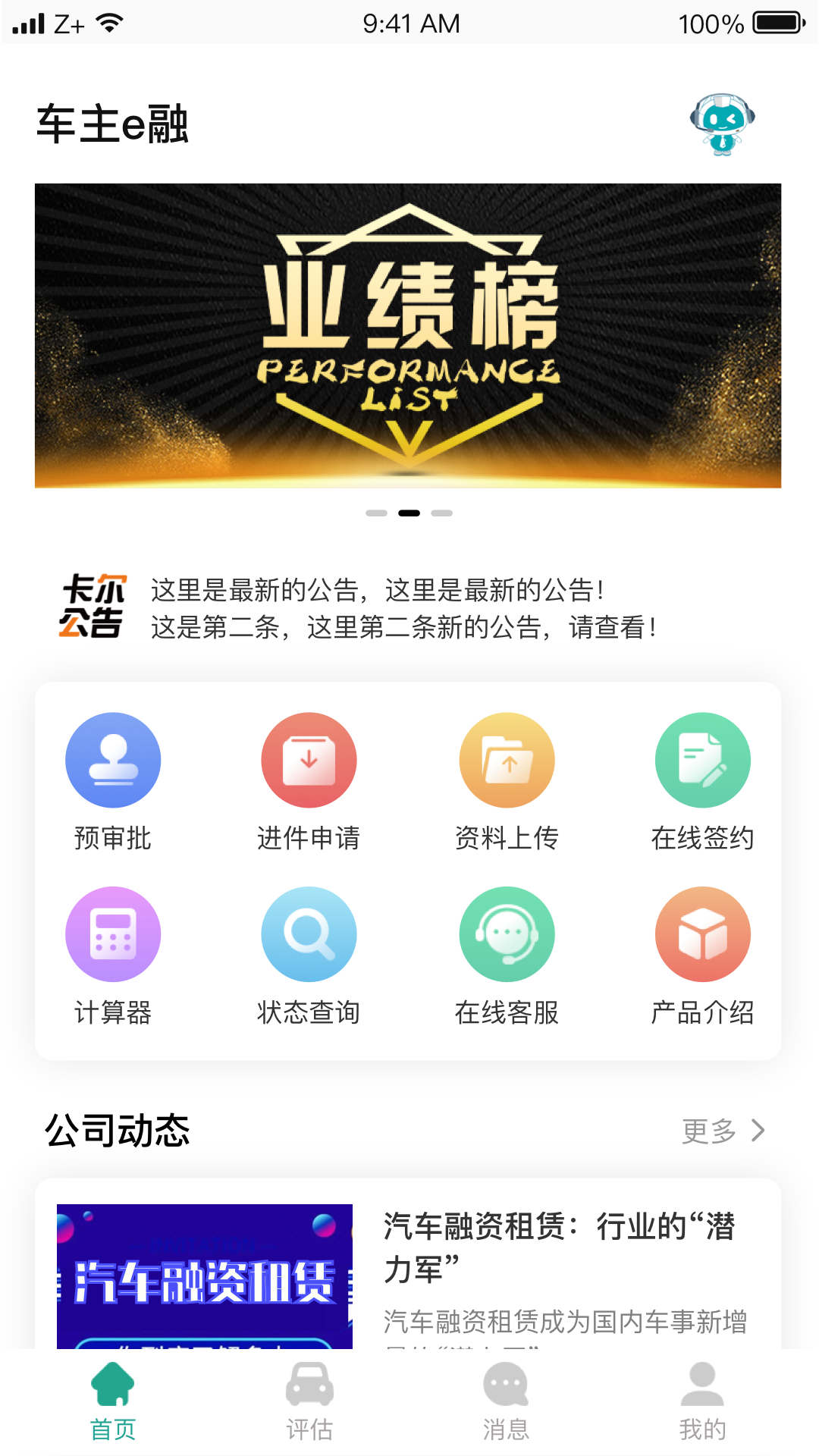Launch the 计算器 calculator tool
Image resolution: width=819 pixels, height=1456 pixels.
112,934
